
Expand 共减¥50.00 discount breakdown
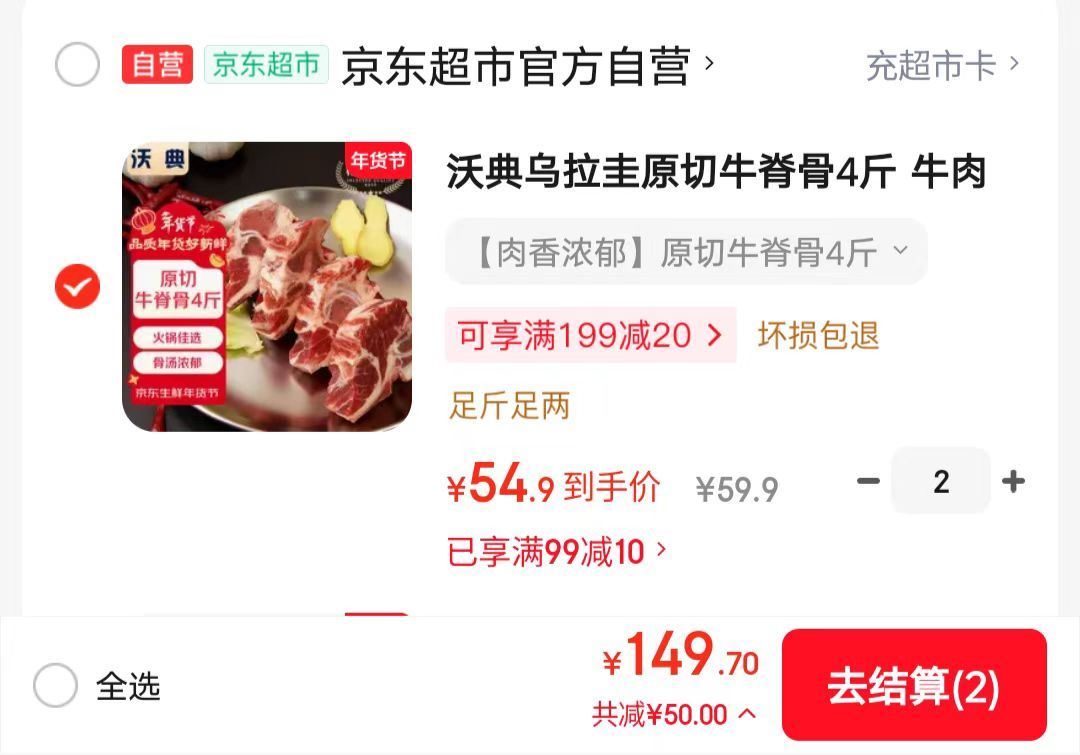click(x=674, y=714)
